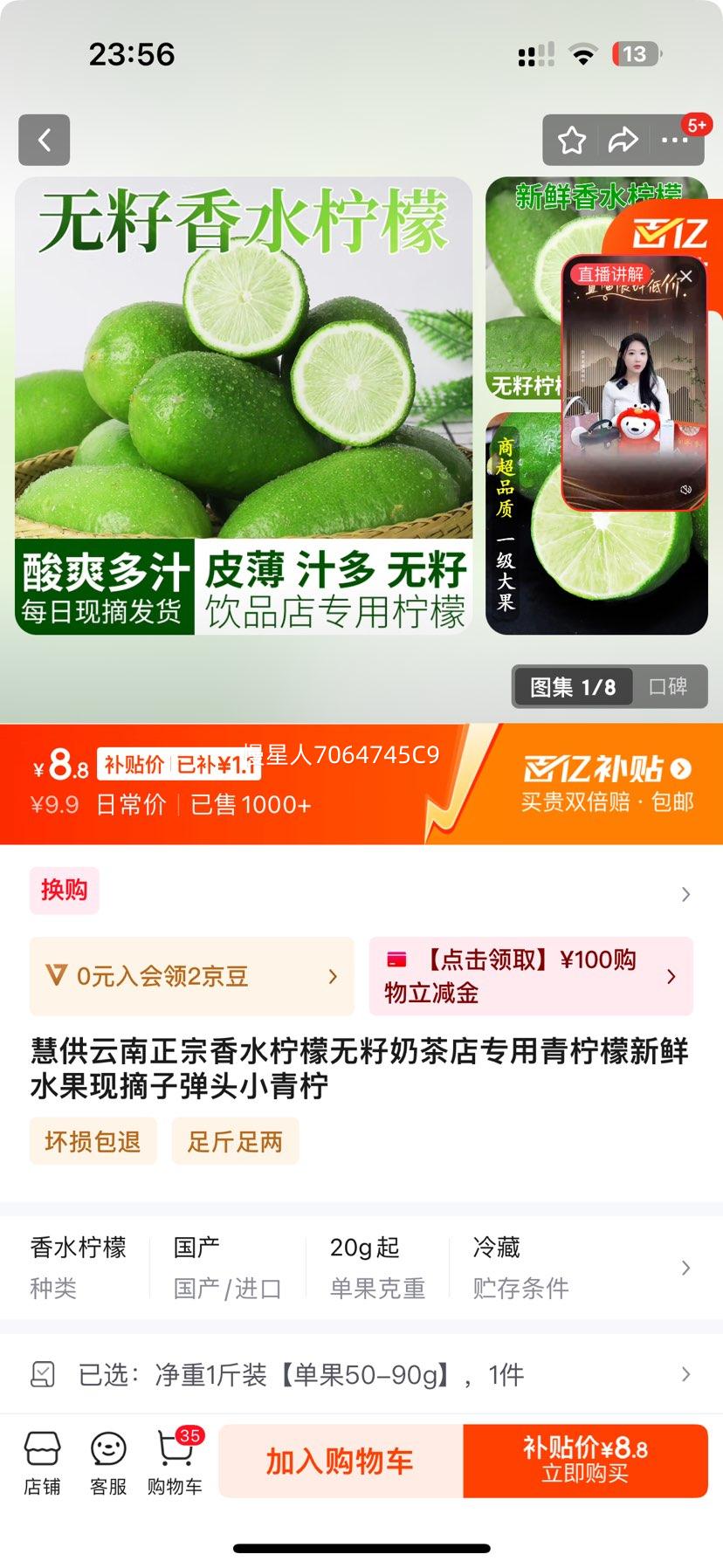Viewport: 723px width, 1568px height.
Task: Favorite this product with the star icon
Action: (572, 140)
